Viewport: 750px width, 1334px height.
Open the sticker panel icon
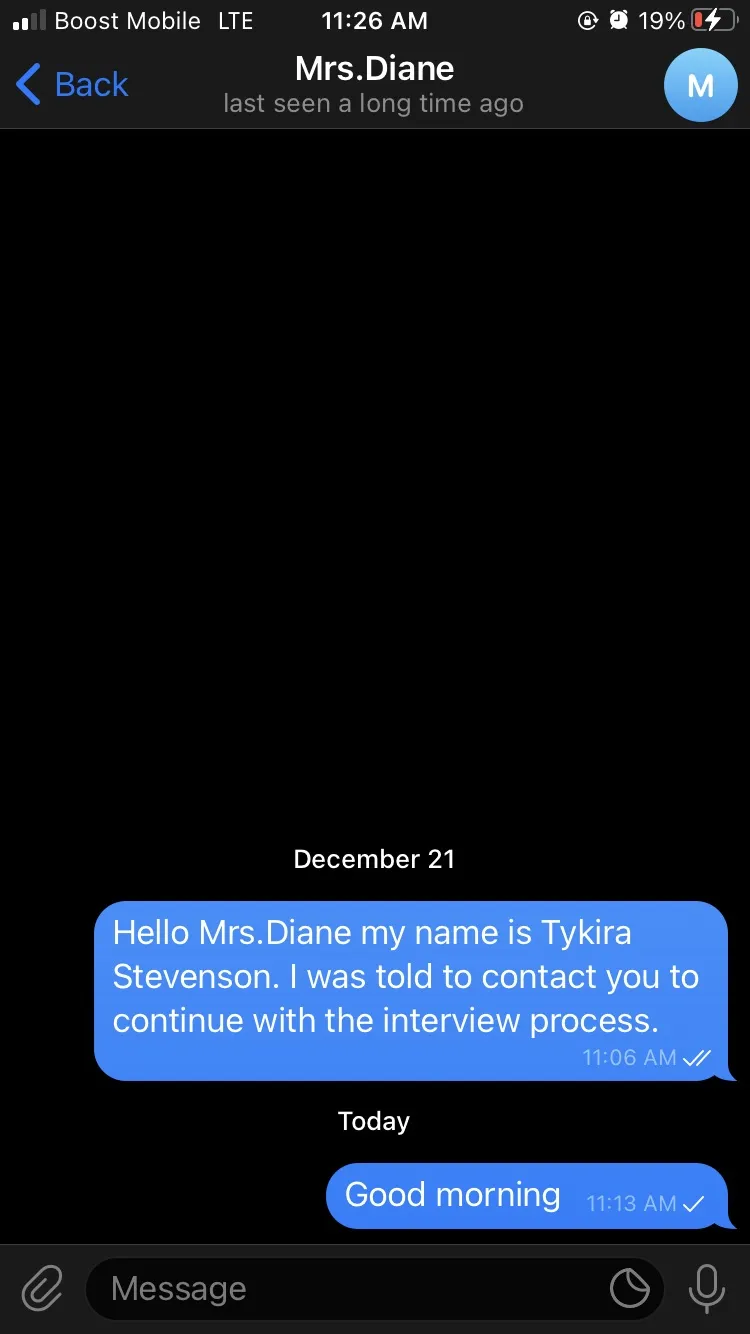pyautogui.click(x=630, y=1289)
